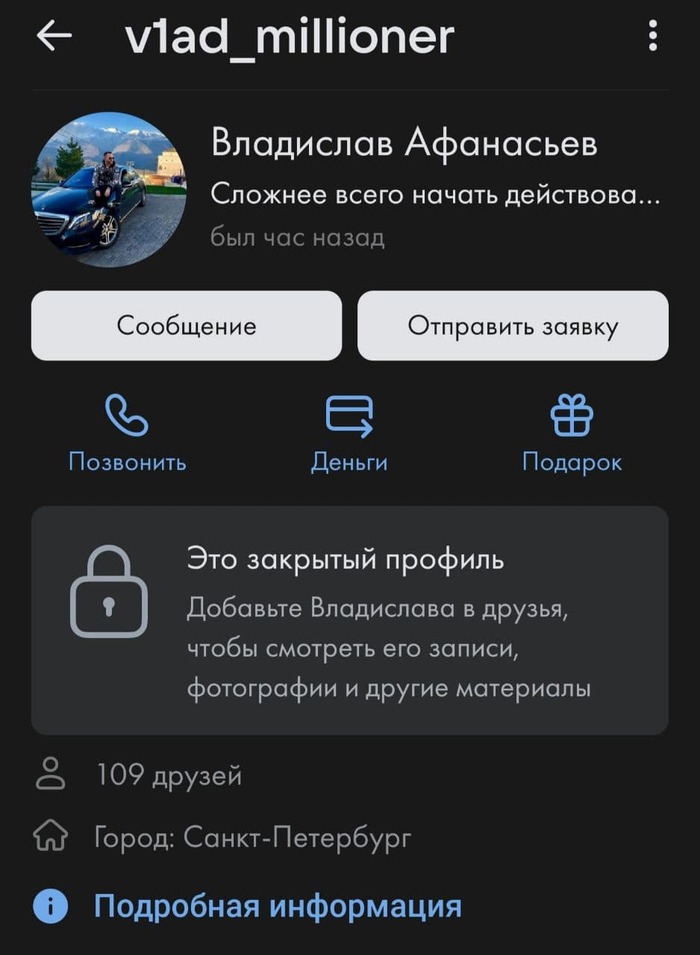
Task: Send a friend request via Отправить заявку
Action: (x=513, y=326)
